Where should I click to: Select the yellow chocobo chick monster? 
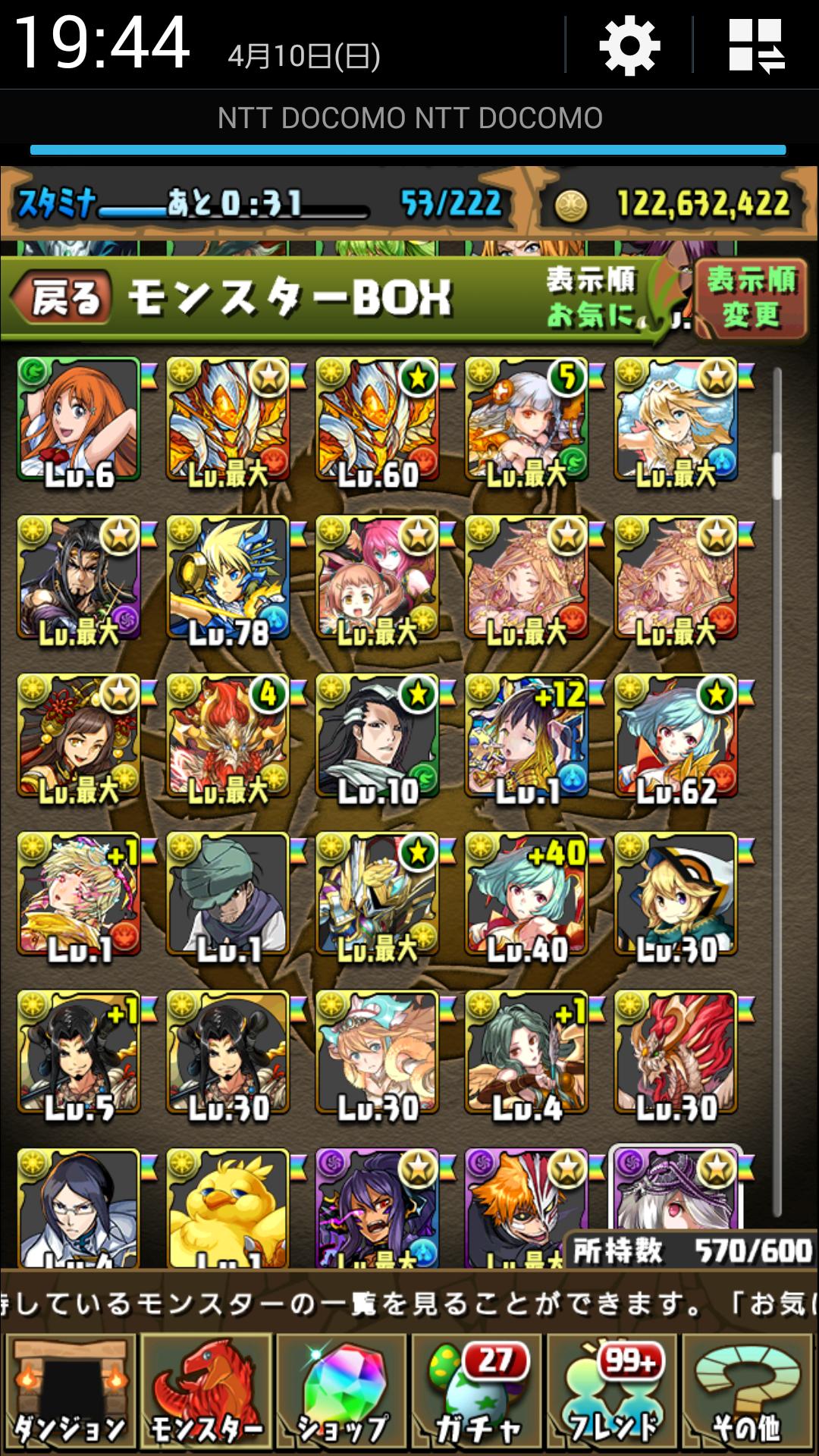tap(228, 1208)
